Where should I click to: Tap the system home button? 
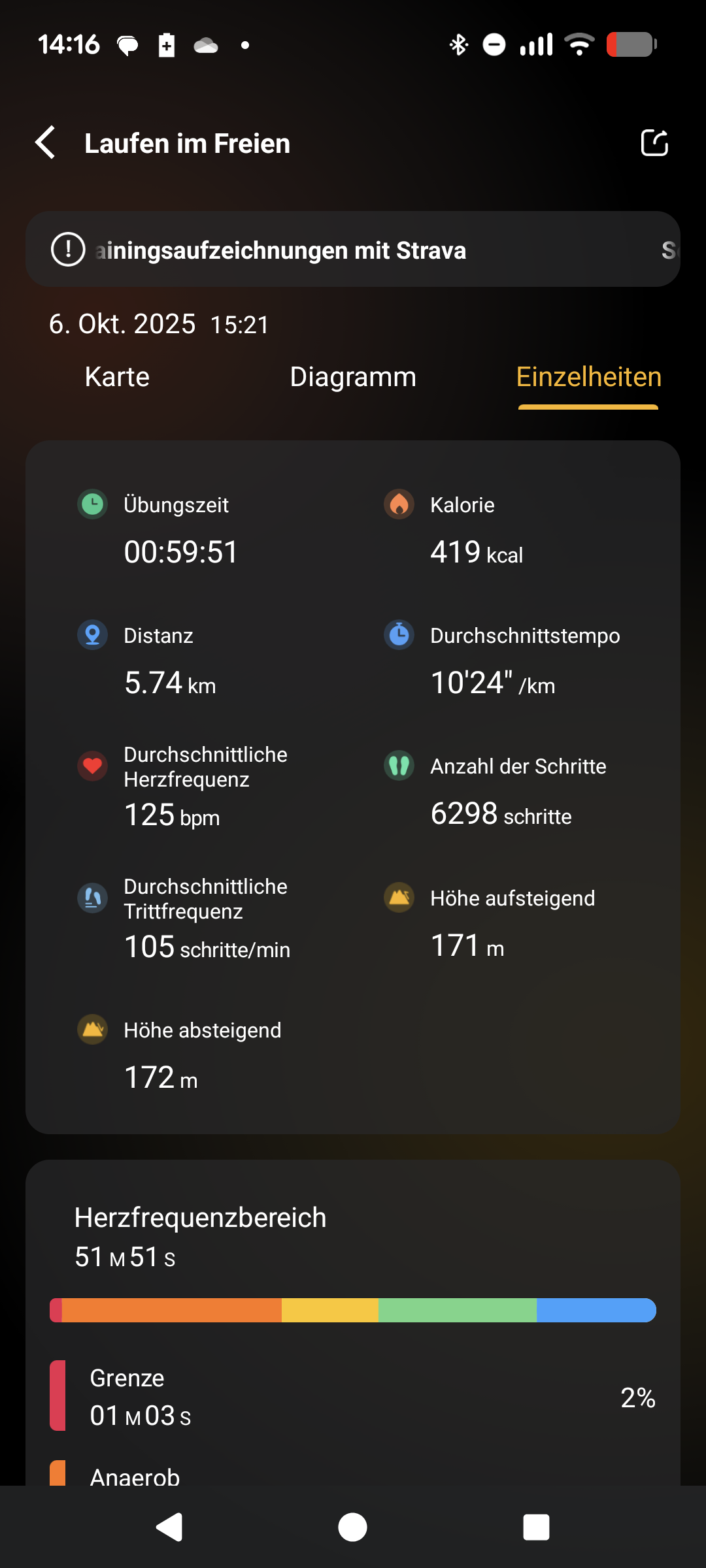[353, 1527]
